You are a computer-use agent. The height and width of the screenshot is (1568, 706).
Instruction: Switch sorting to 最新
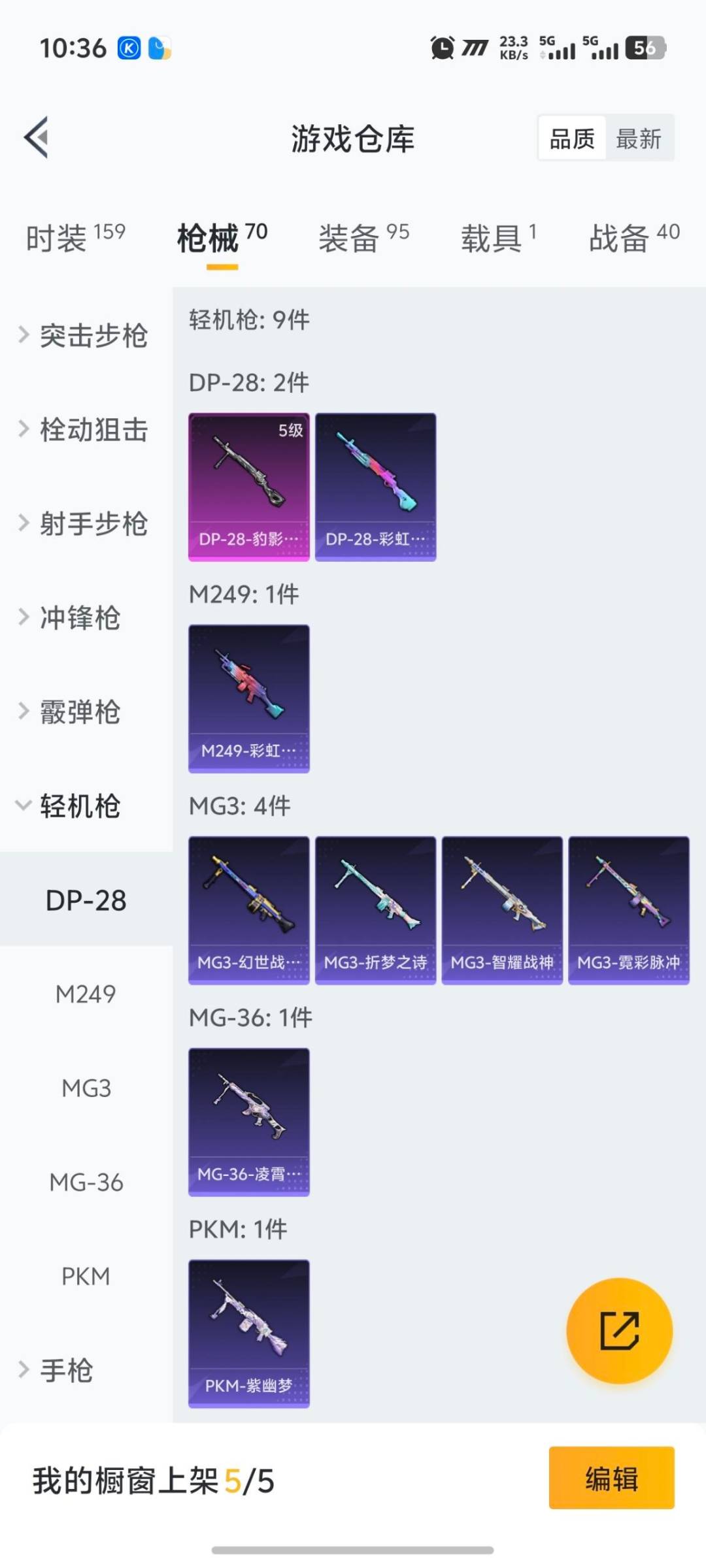click(640, 139)
